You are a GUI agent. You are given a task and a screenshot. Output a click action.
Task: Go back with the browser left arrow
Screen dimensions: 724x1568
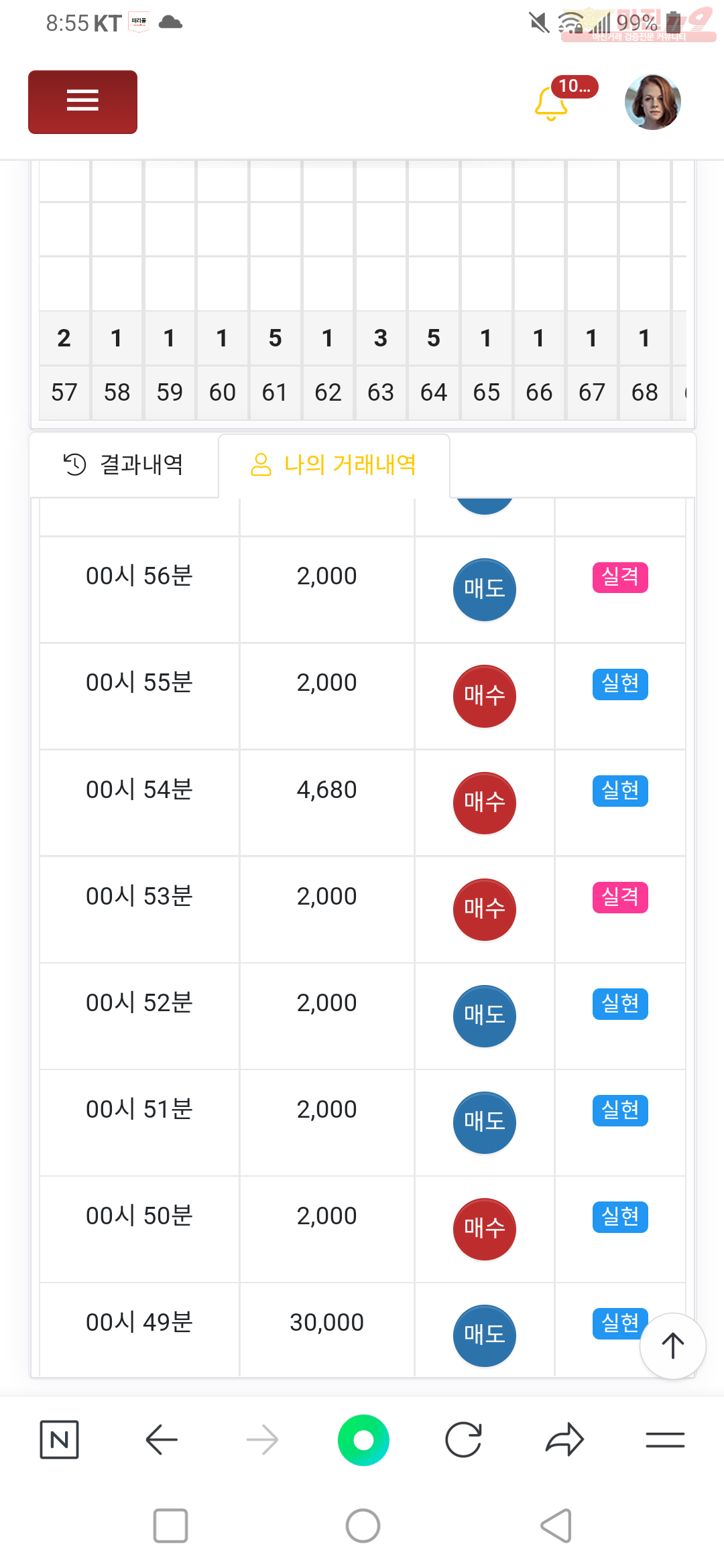[x=162, y=1439]
